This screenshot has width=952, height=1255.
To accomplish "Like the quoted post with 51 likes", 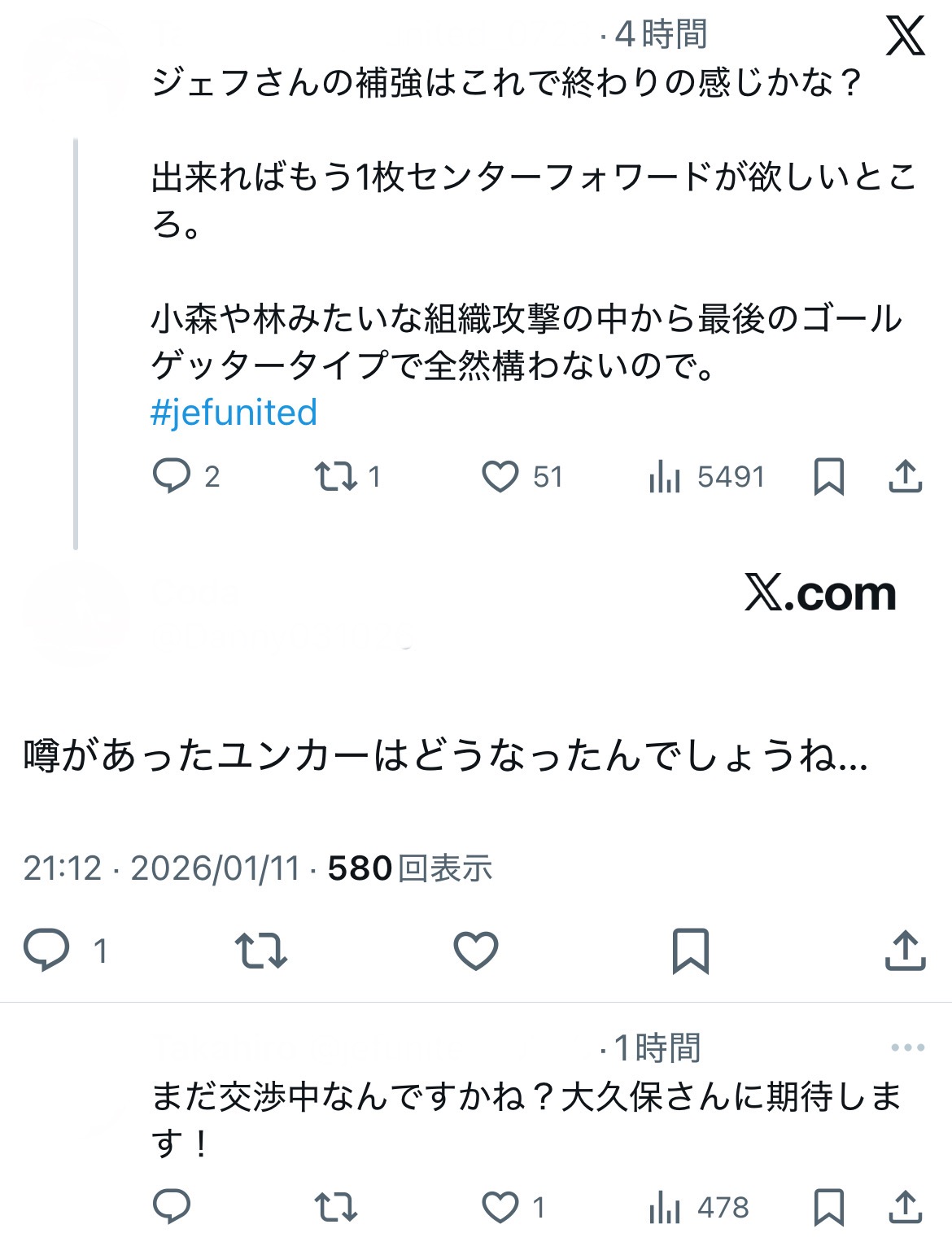I will (x=500, y=476).
